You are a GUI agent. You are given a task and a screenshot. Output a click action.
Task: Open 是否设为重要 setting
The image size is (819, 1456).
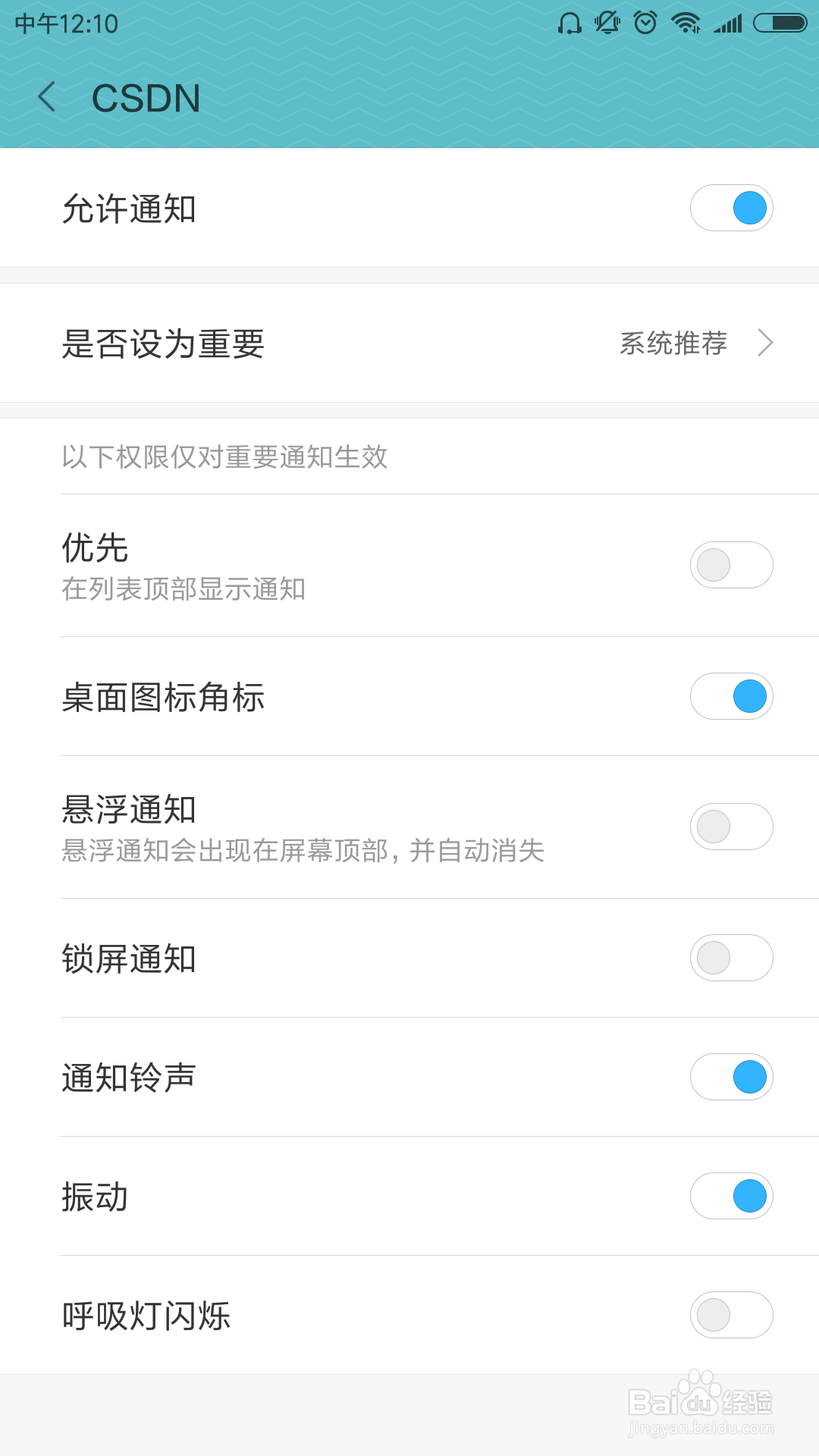click(409, 343)
